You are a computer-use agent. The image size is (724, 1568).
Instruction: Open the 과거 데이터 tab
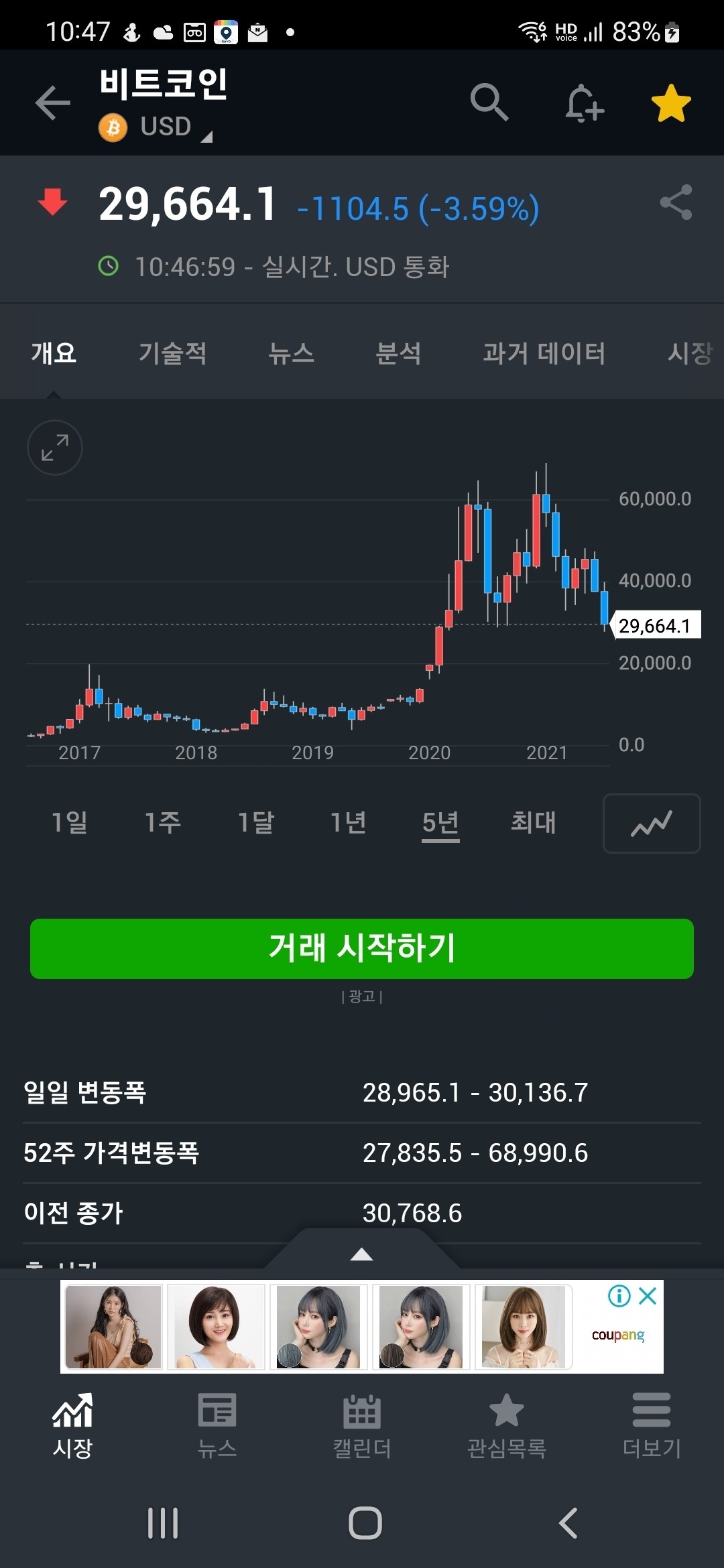545,354
